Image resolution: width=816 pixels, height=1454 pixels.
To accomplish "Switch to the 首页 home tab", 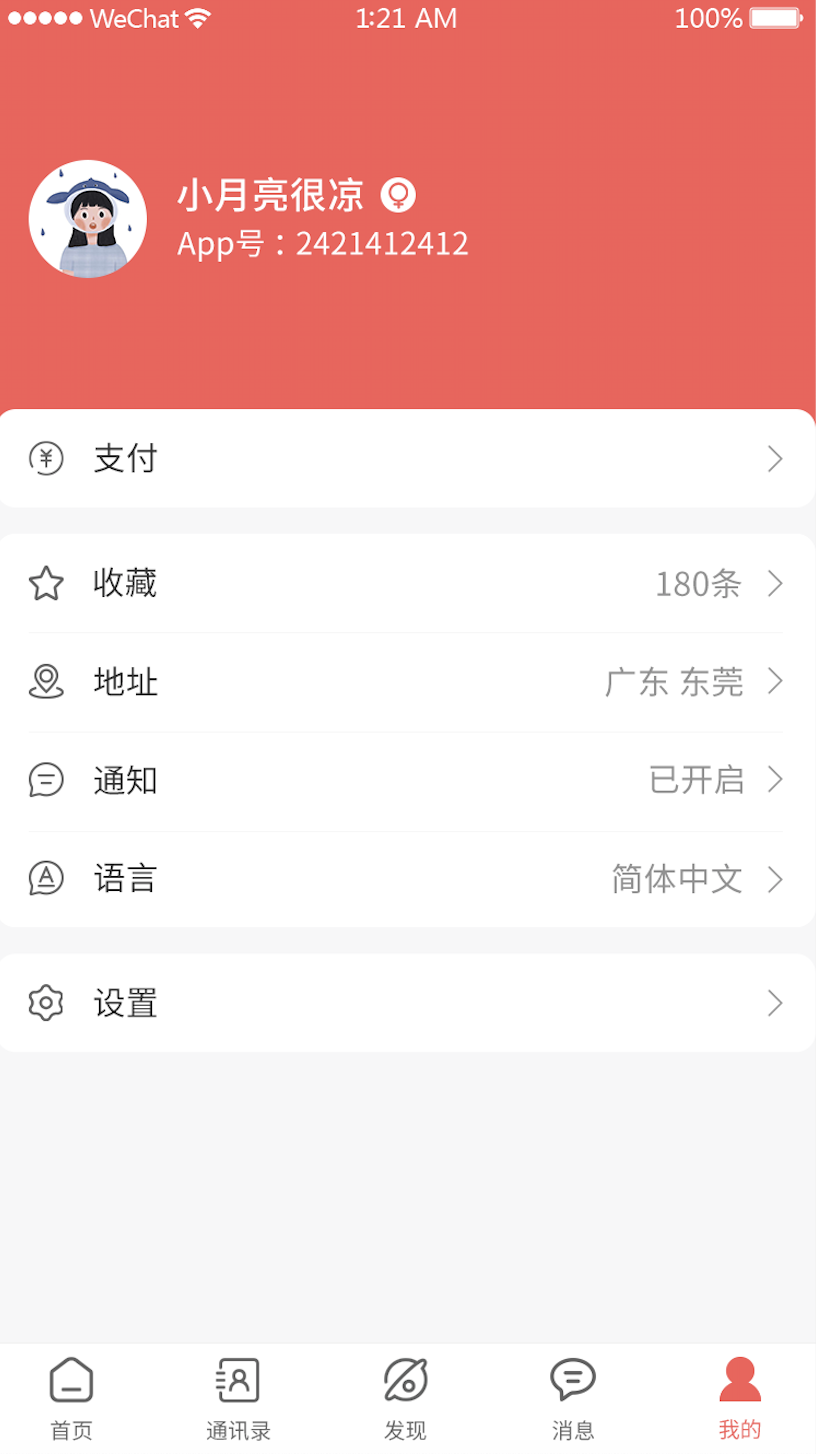I will 71,1398.
